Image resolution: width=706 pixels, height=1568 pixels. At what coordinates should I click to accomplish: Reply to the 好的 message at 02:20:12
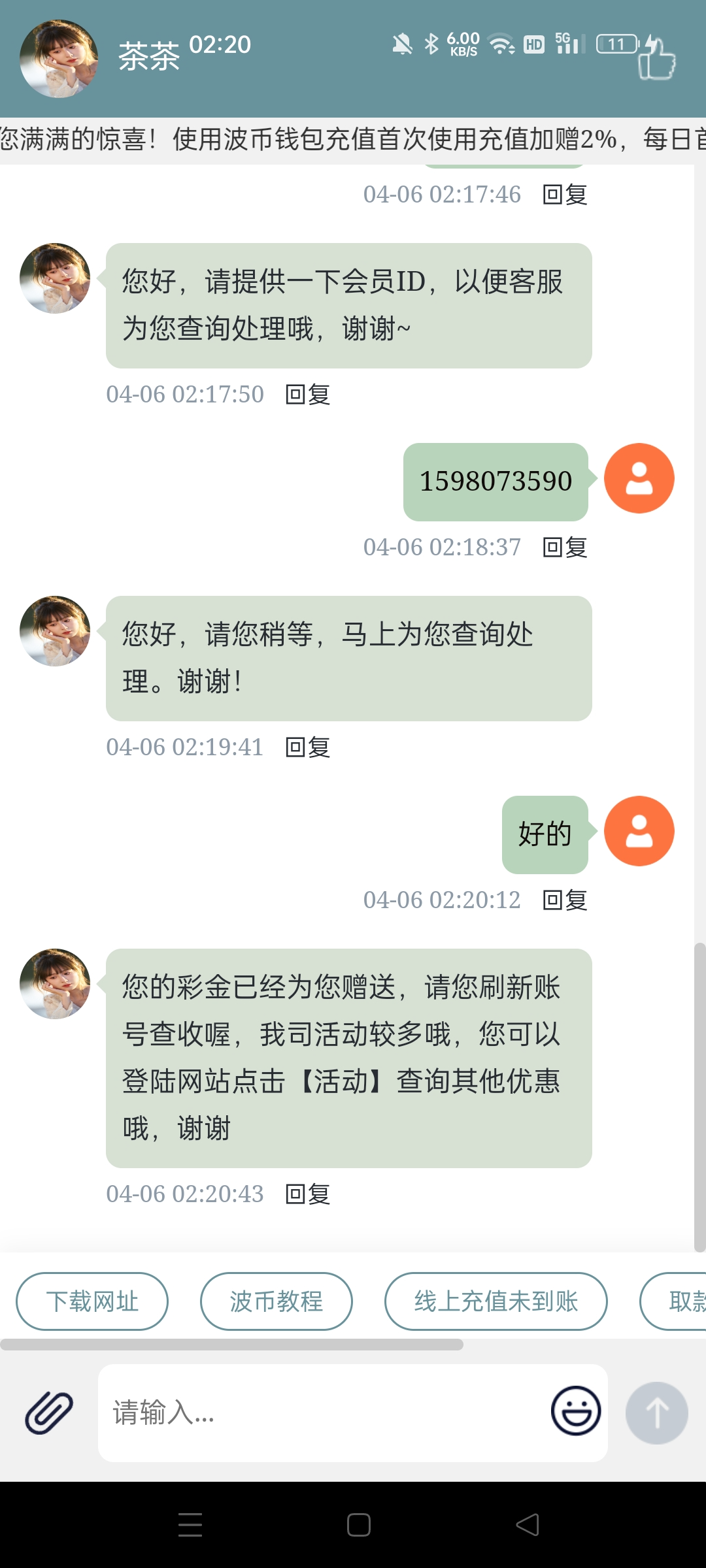[x=565, y=900]
